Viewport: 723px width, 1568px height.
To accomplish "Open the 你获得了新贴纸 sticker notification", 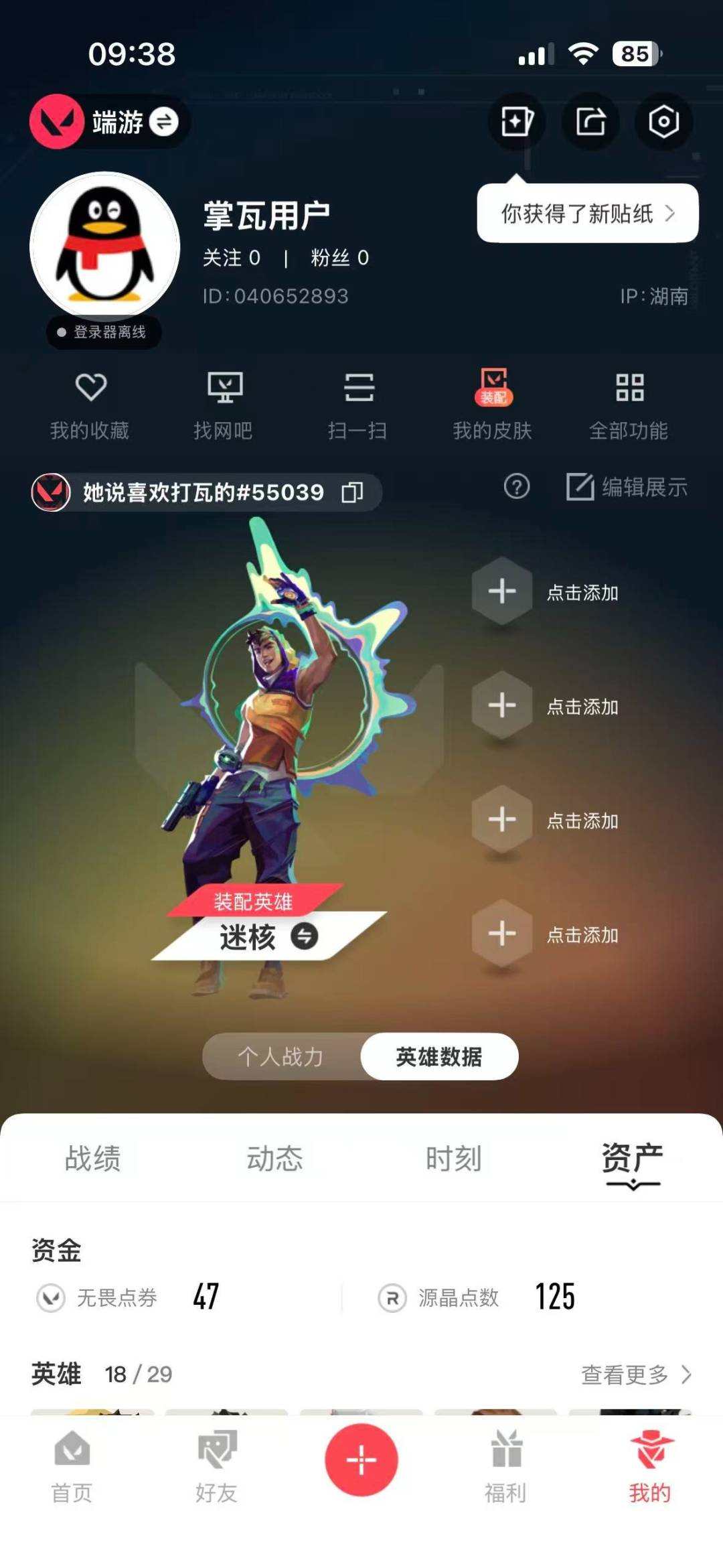I will [586, 213].
